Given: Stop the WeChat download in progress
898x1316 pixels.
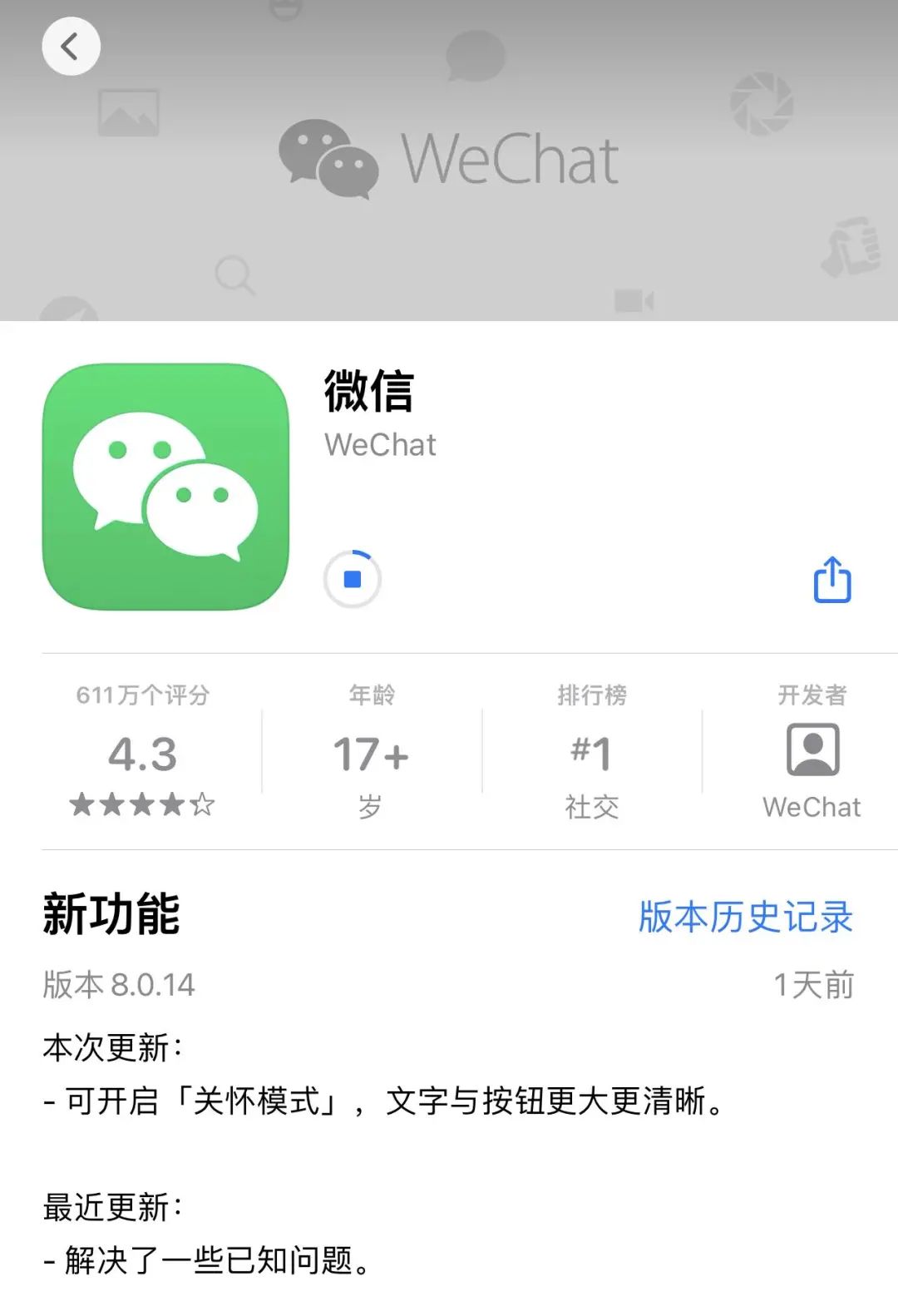Looking at the screenshot, I should pos(352,579).
